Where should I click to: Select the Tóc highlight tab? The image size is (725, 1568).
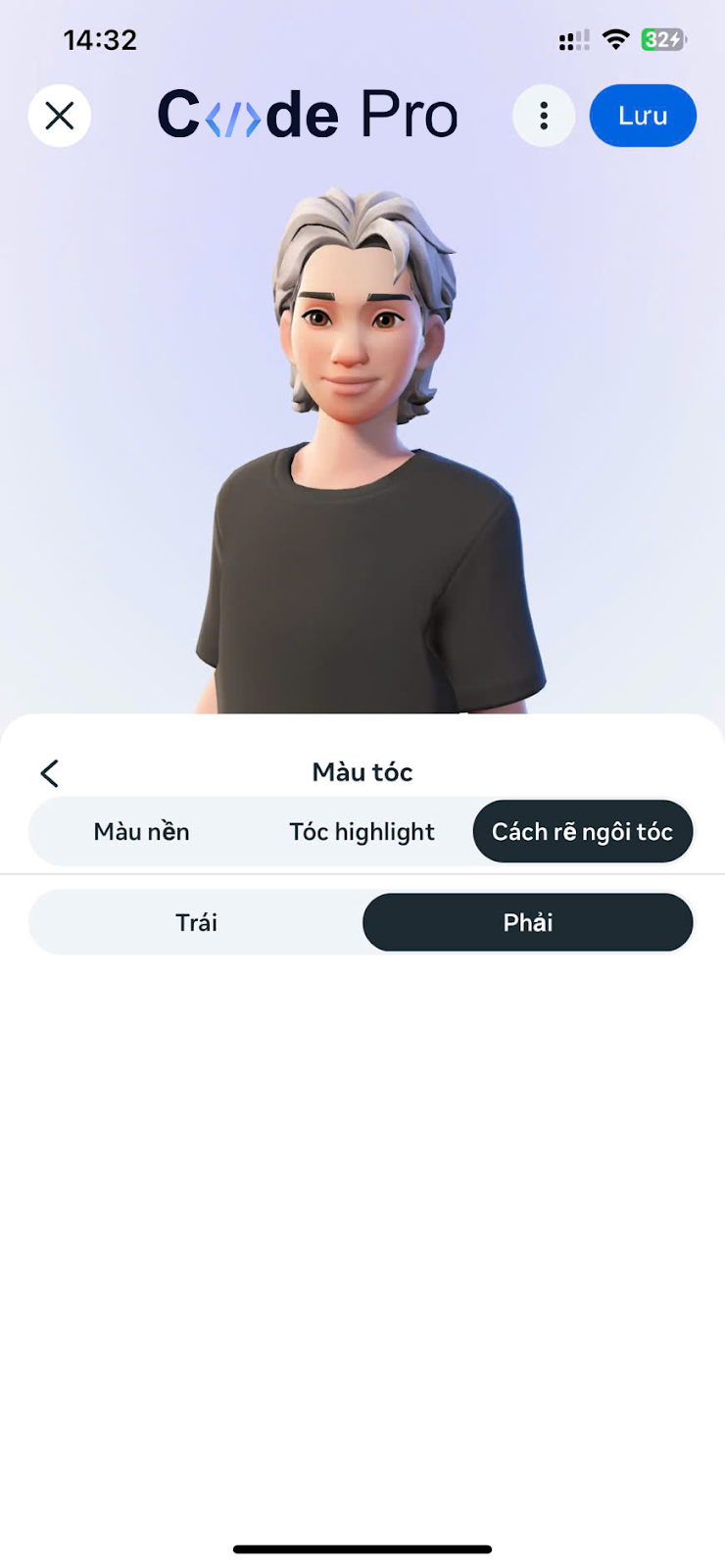(362, 832)
